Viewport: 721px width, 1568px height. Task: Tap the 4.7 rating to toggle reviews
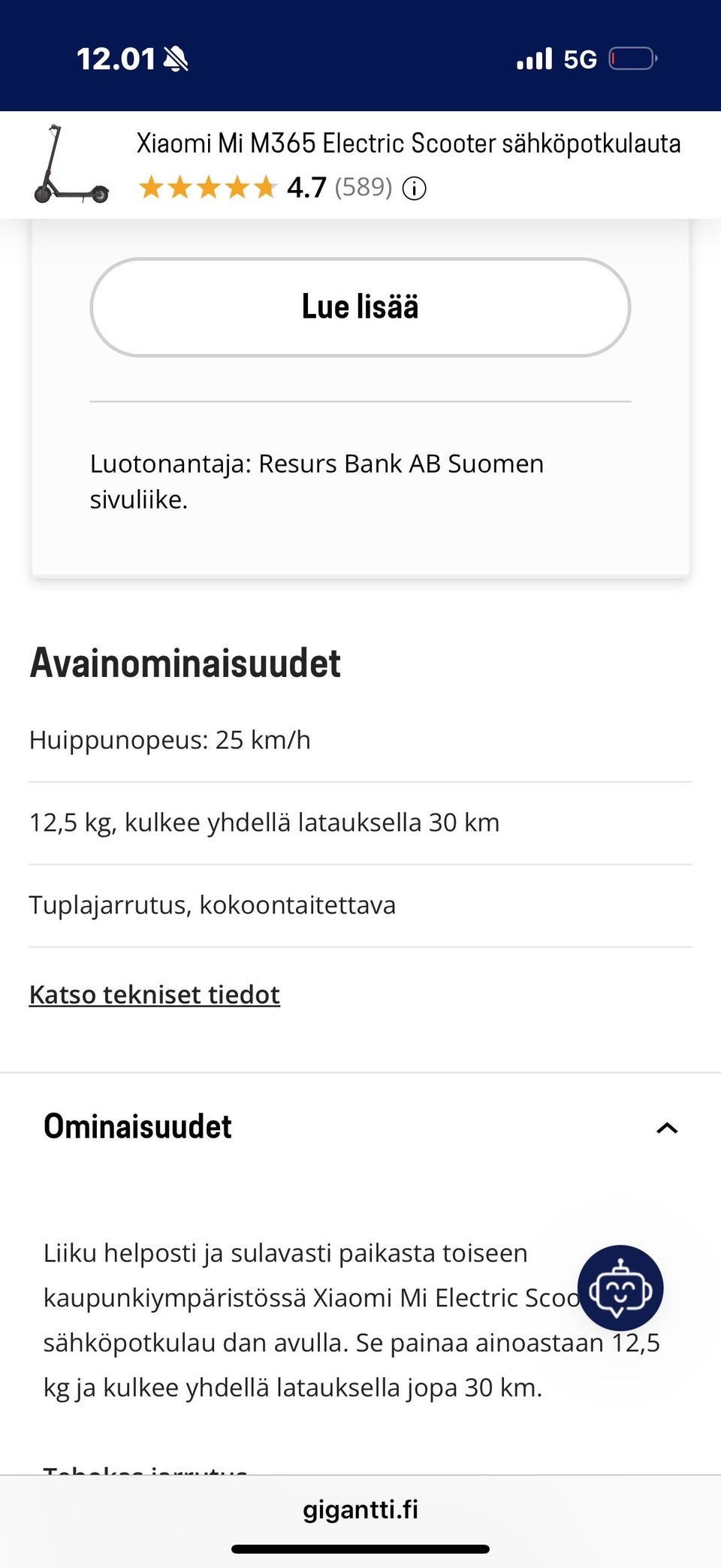pos(303,188)
